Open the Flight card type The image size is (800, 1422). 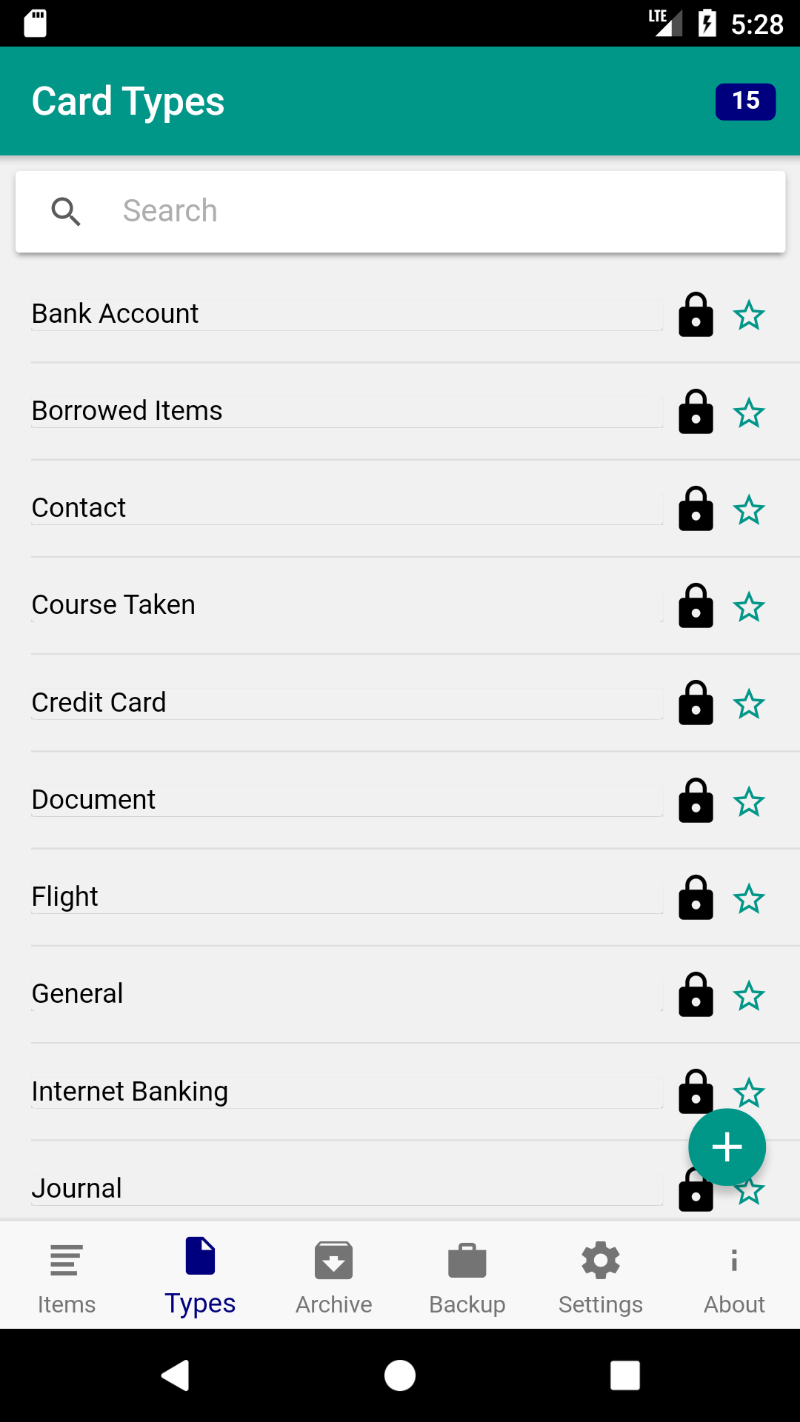pos(346,897)
